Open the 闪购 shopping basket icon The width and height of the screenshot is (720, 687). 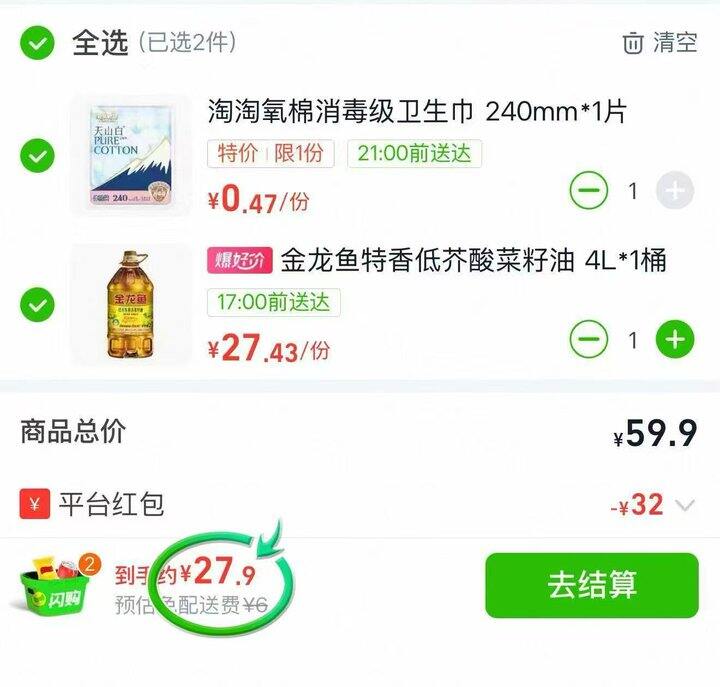click(55, 590)
